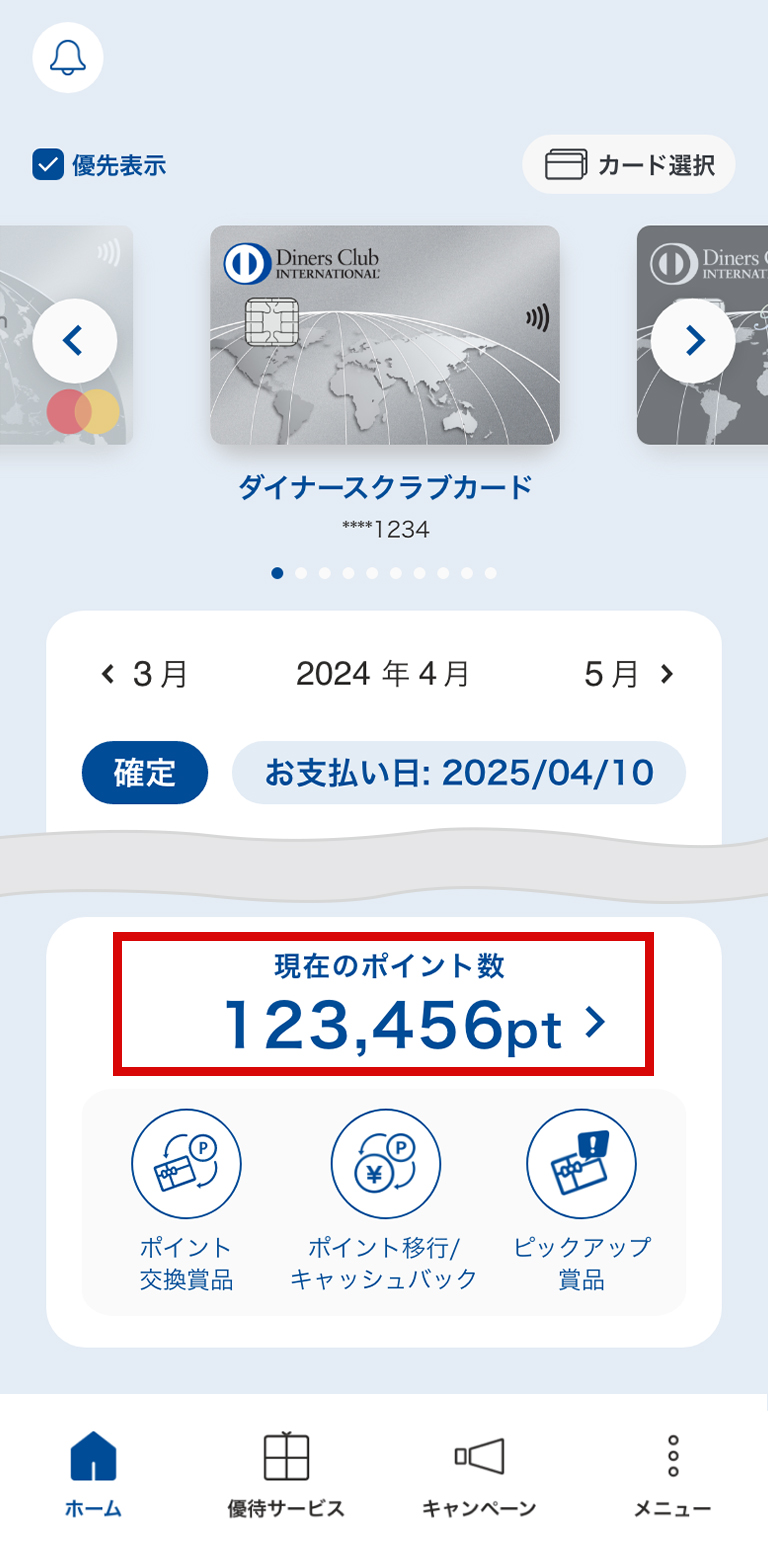Open ポイント交換賞品

(186, 1205)
